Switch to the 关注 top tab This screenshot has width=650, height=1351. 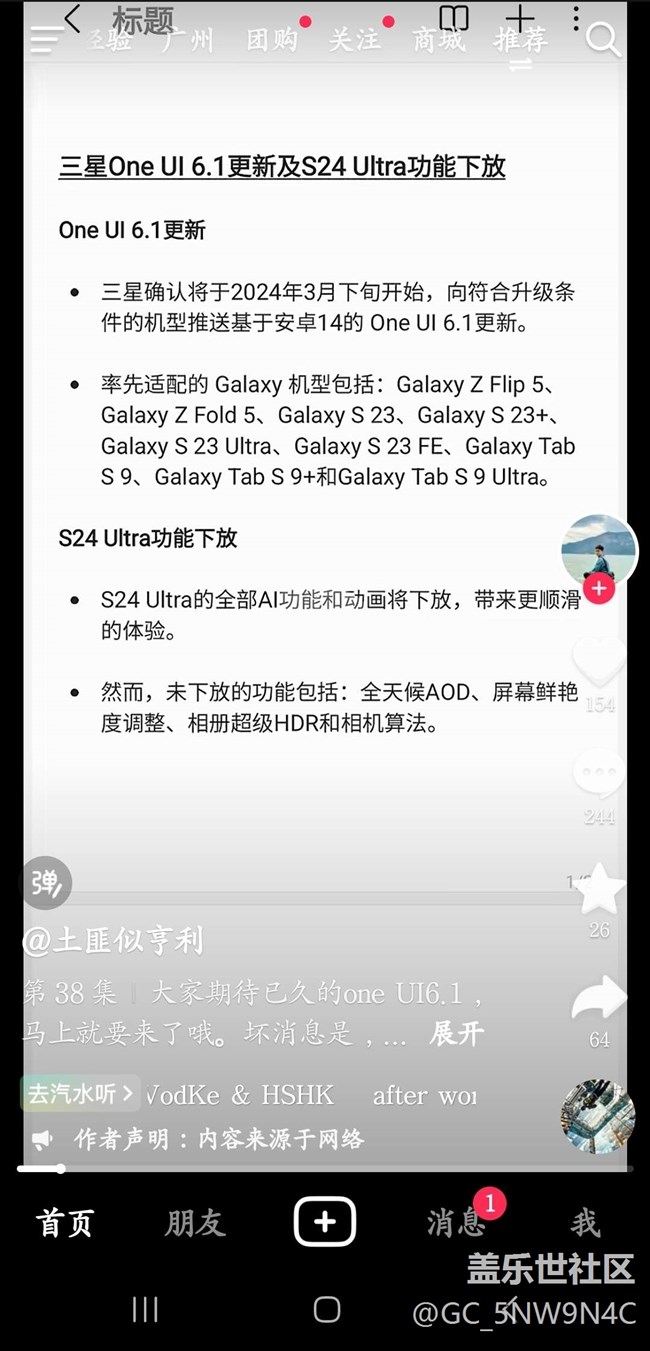tap(354, 40)
